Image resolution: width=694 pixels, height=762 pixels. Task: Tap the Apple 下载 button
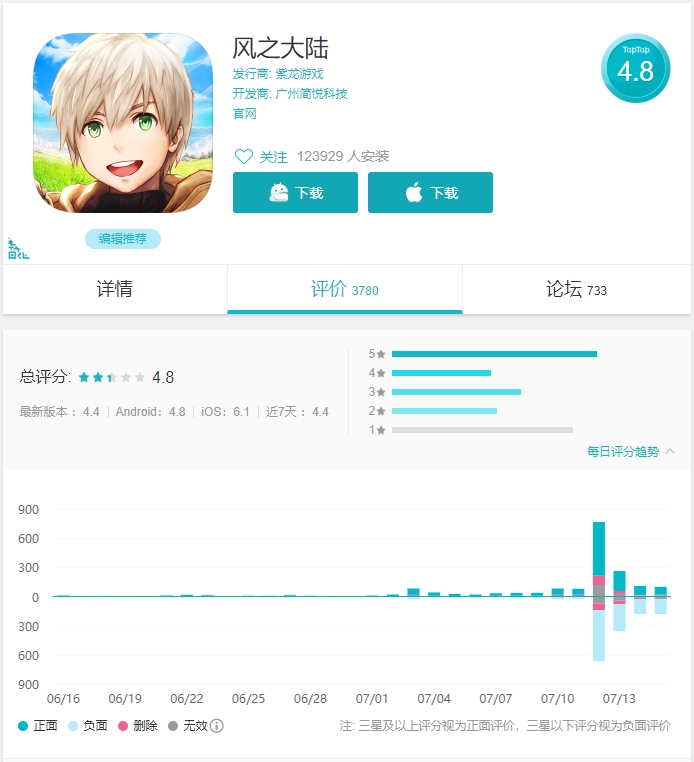click(x=430, y=193)
